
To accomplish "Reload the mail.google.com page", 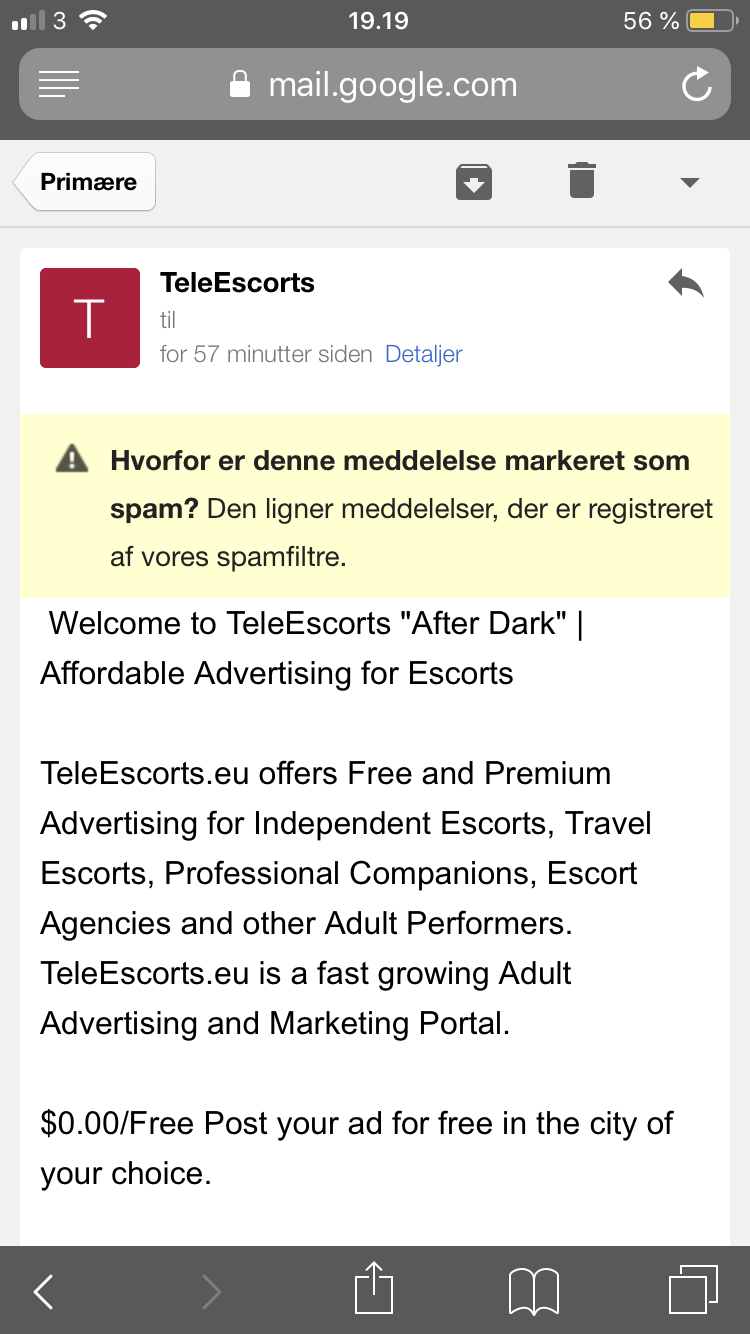I will point(696,85).
